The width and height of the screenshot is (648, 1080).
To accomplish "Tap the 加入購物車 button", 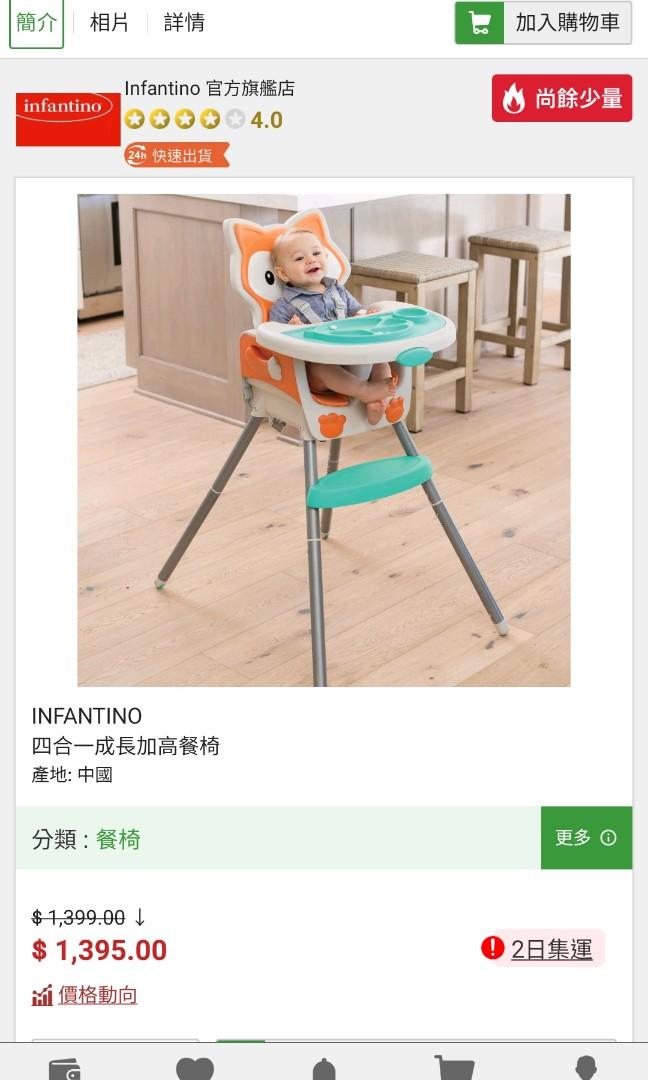I will click(x=543, y=22).
